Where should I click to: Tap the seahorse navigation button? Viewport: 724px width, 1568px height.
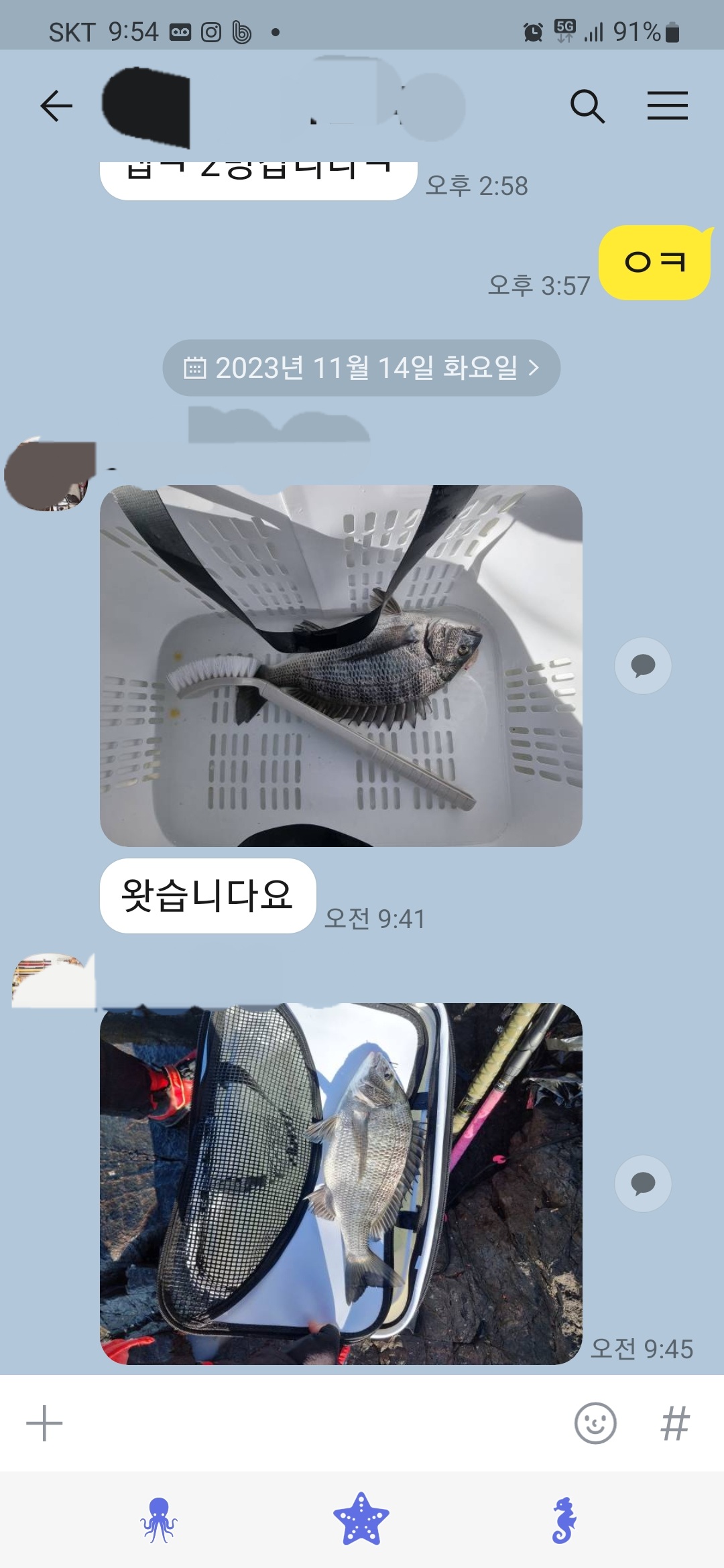pos(564,1520)
